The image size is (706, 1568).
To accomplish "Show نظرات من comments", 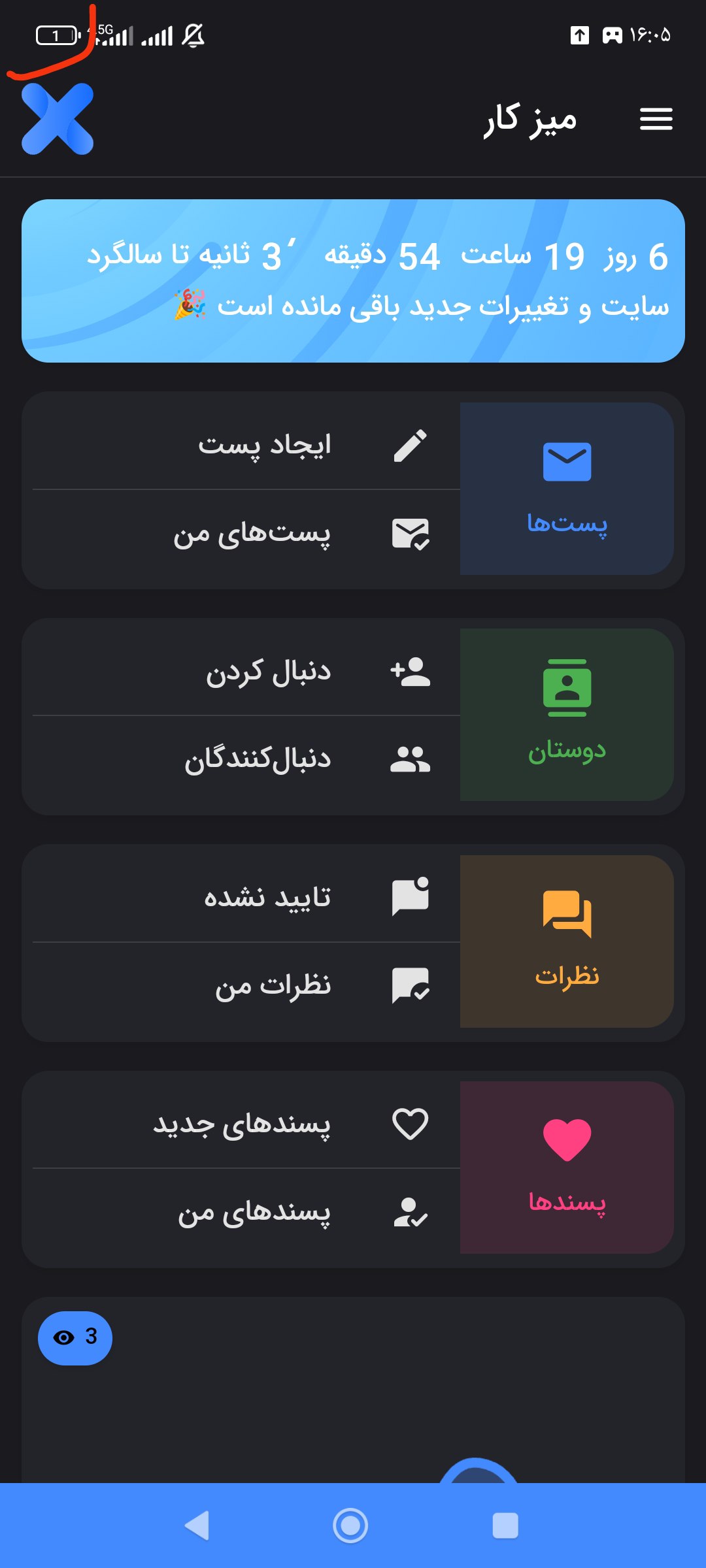I will [273, 985].
